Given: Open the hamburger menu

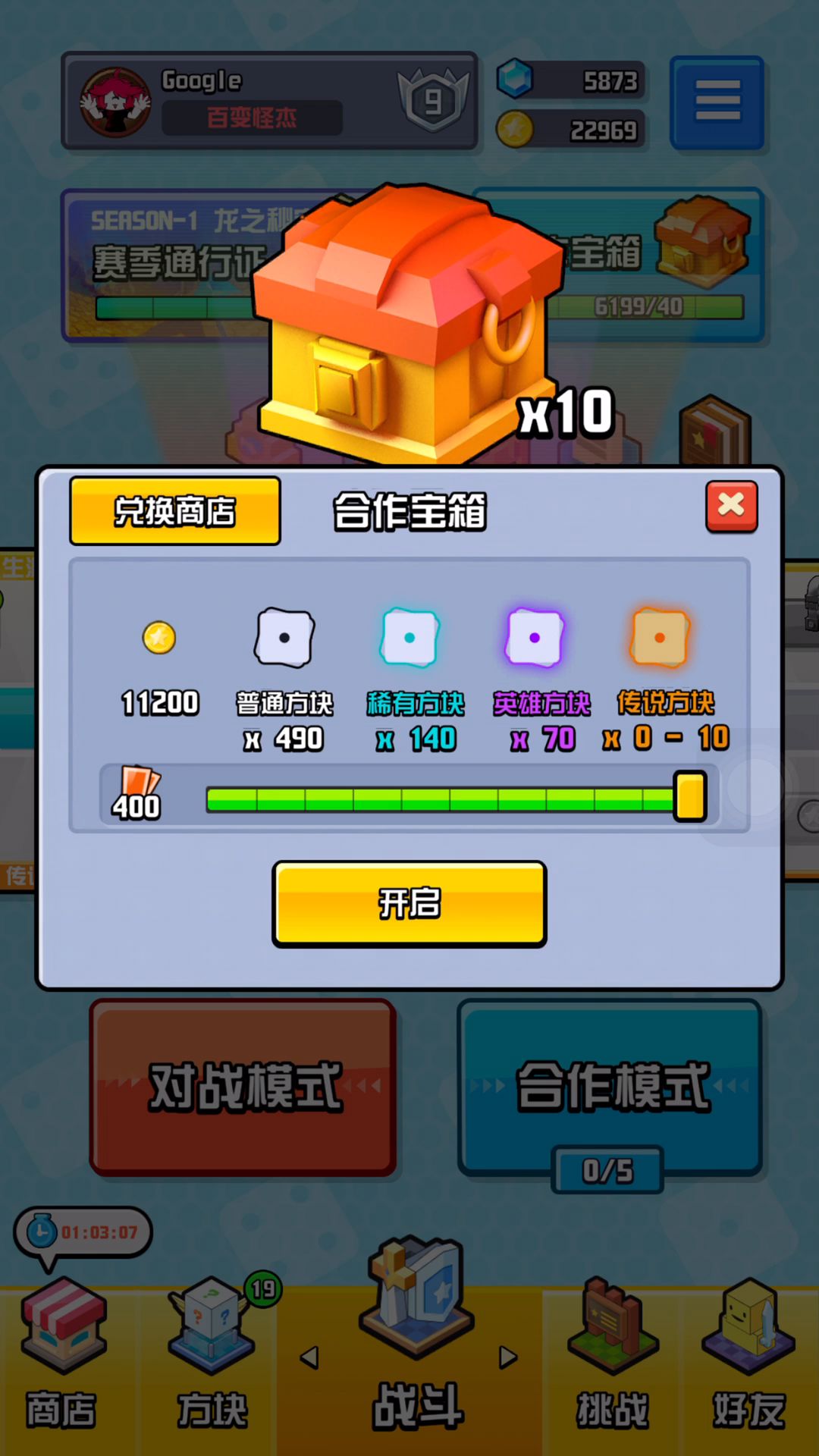Looking at the screenshot, I should click(717, 102).
